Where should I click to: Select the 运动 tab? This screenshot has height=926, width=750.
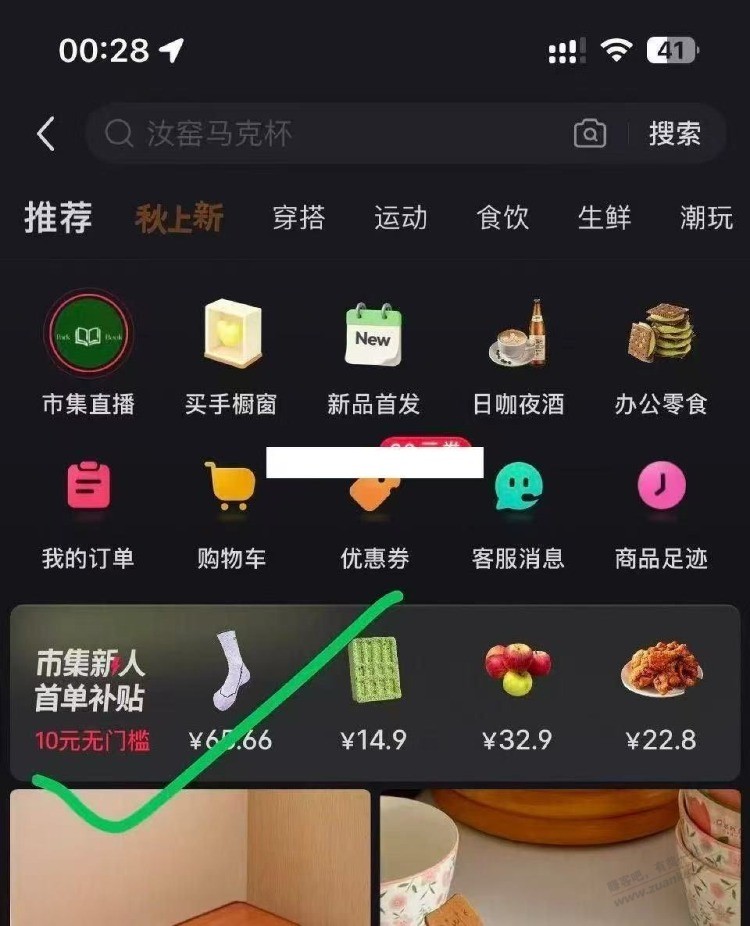(x=400, y=218)
